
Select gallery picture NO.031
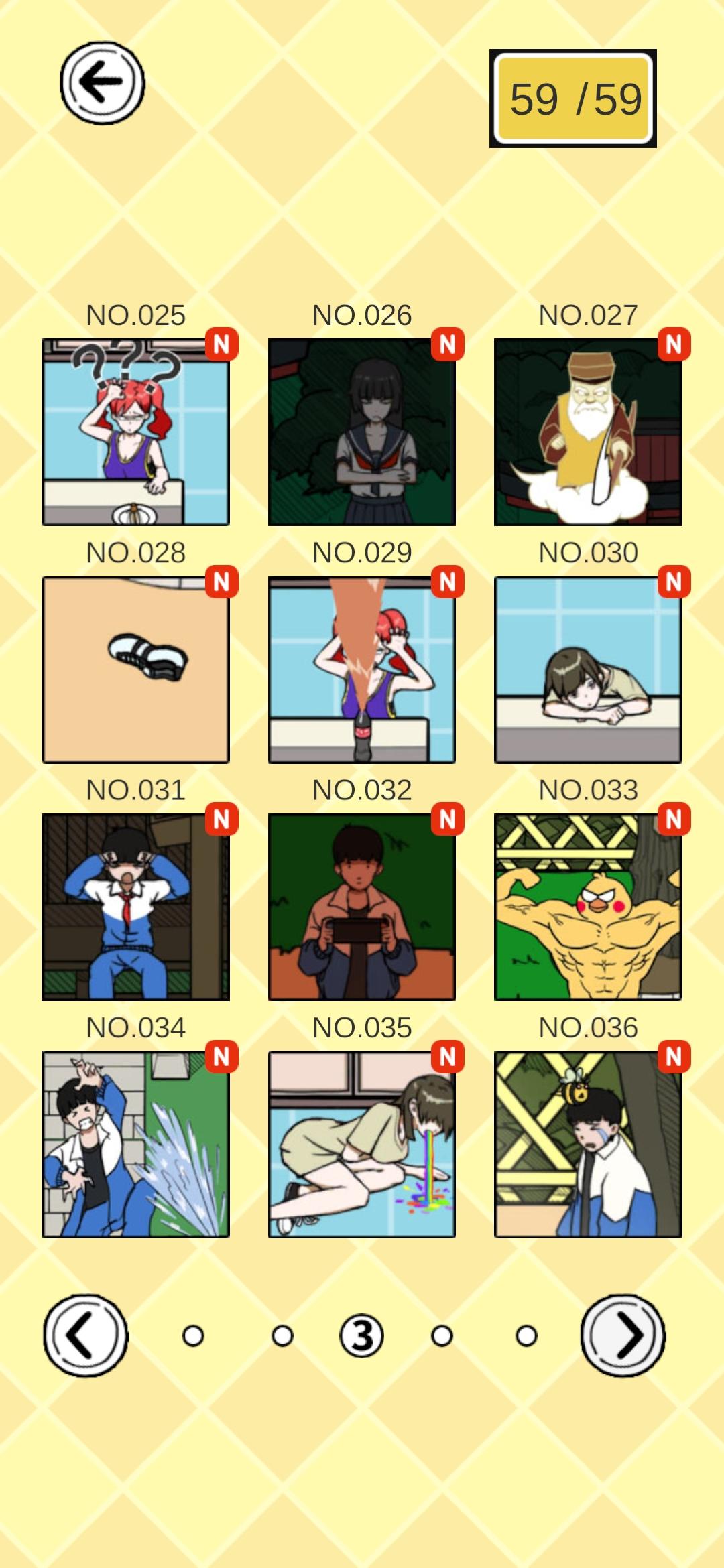coord(135,907)
